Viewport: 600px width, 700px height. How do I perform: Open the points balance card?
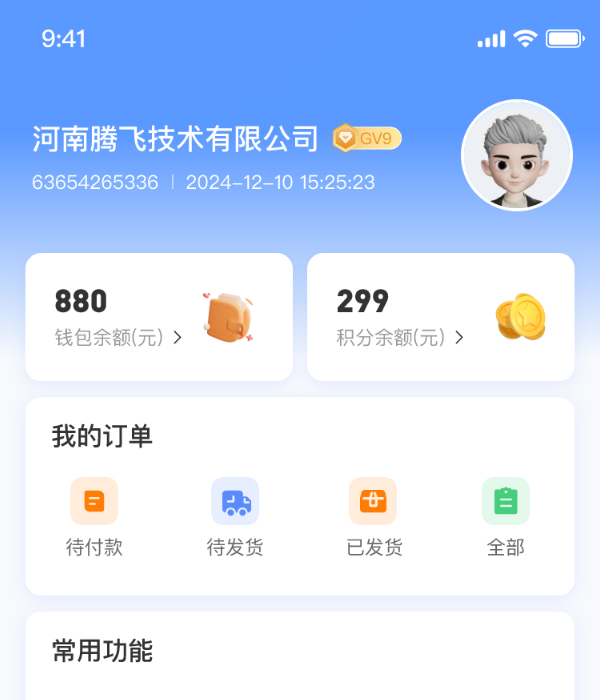(x=441, y=317)
